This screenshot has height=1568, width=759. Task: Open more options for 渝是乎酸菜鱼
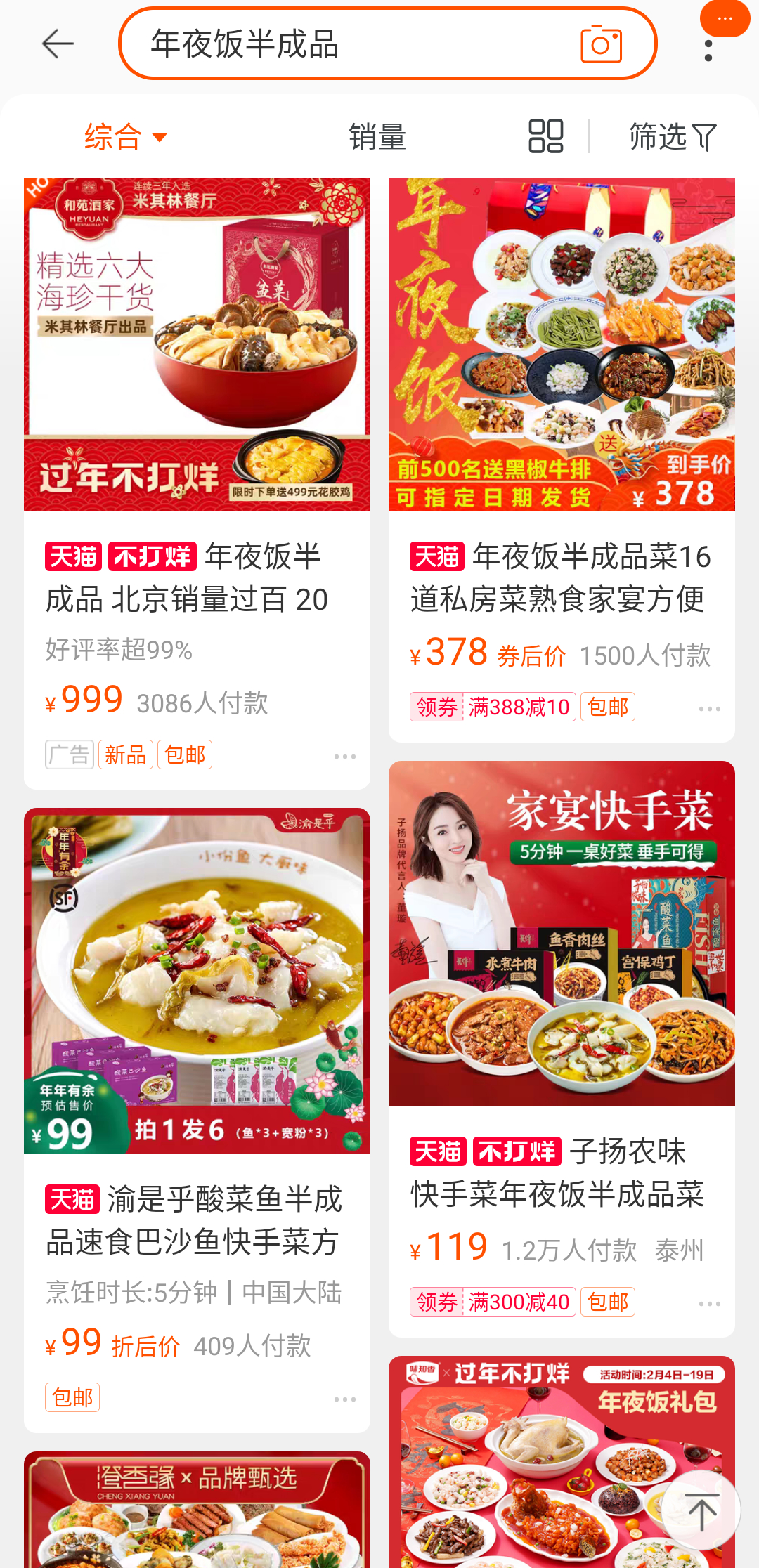pos(344,1399)
